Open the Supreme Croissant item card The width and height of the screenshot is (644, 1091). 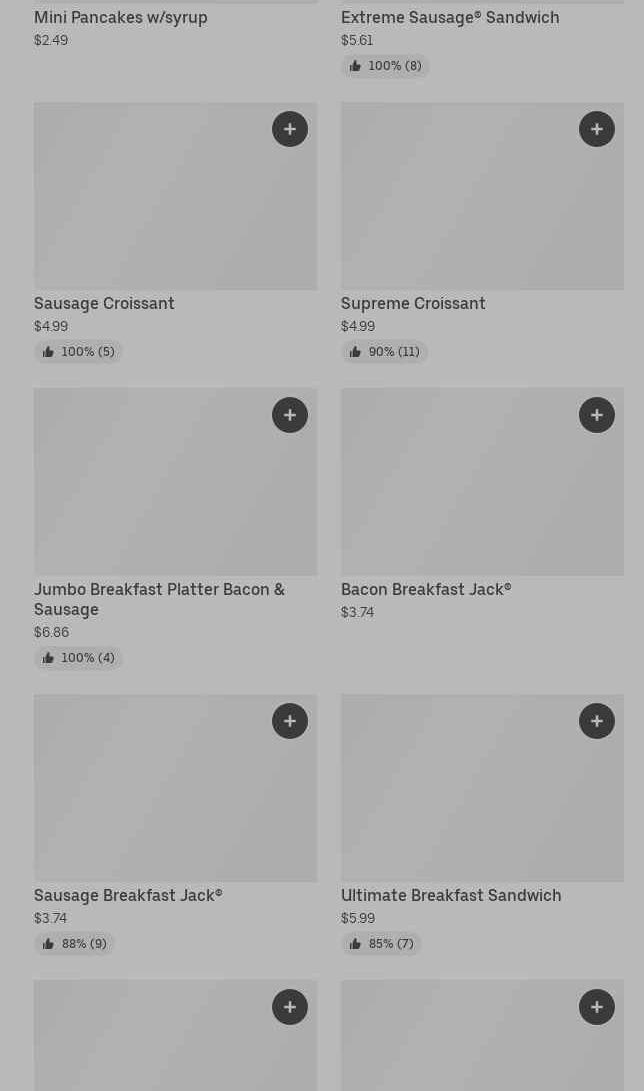click(482, 232)
